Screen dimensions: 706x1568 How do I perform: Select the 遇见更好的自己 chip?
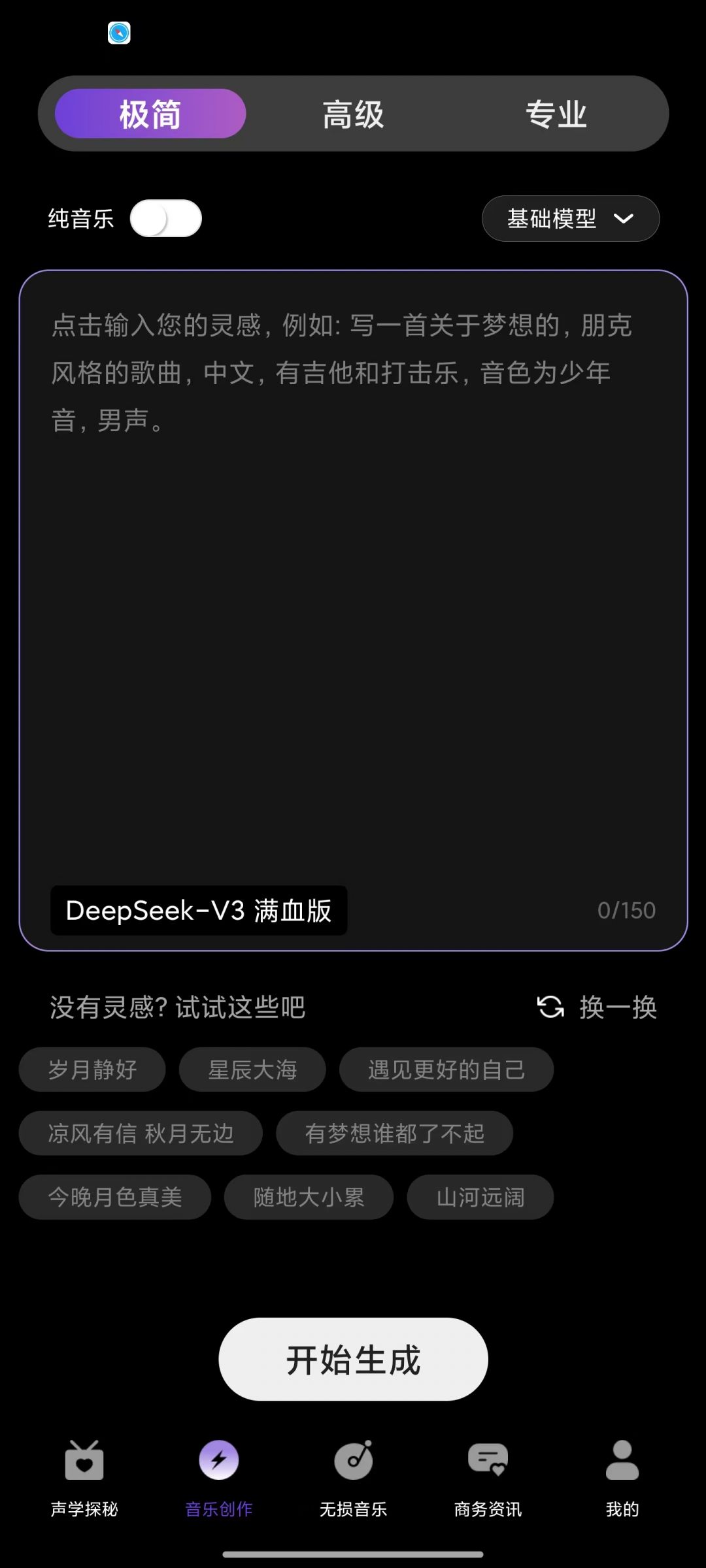pyautogui.click(x=446, y=1070)
